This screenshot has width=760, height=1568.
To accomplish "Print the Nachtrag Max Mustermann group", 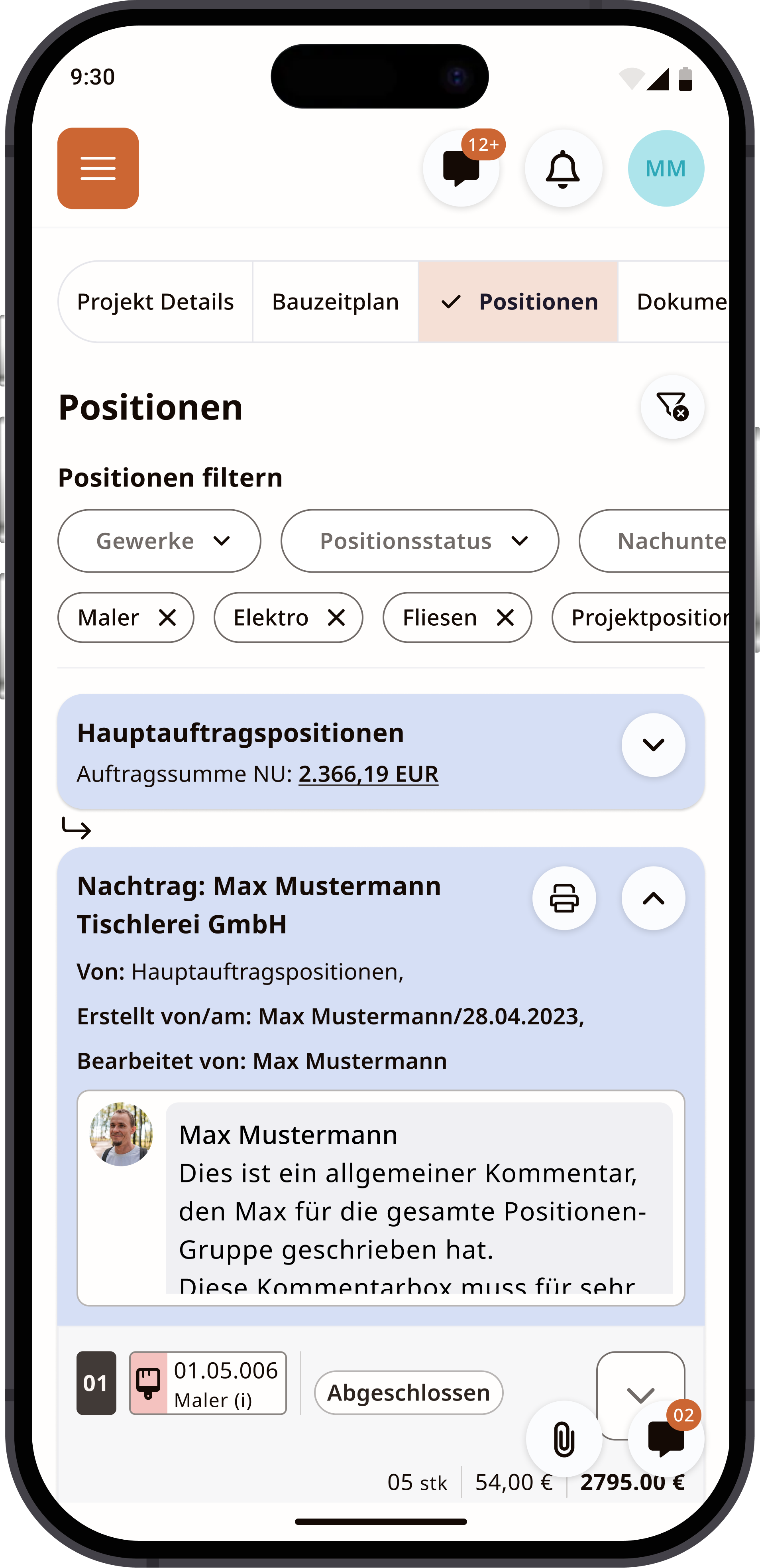I will 564,898.
